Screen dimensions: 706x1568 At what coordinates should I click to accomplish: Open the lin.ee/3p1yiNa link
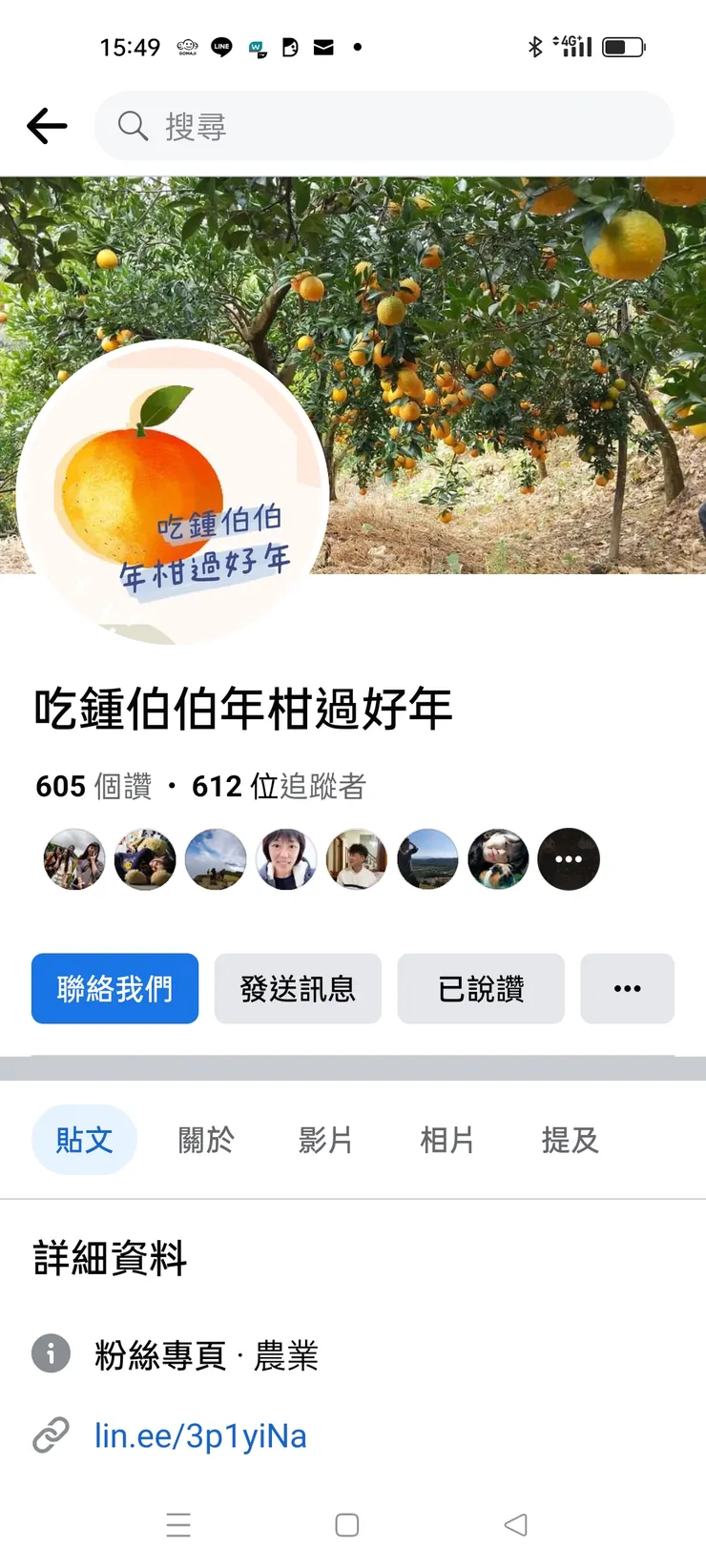click(x=201, y=1434)
